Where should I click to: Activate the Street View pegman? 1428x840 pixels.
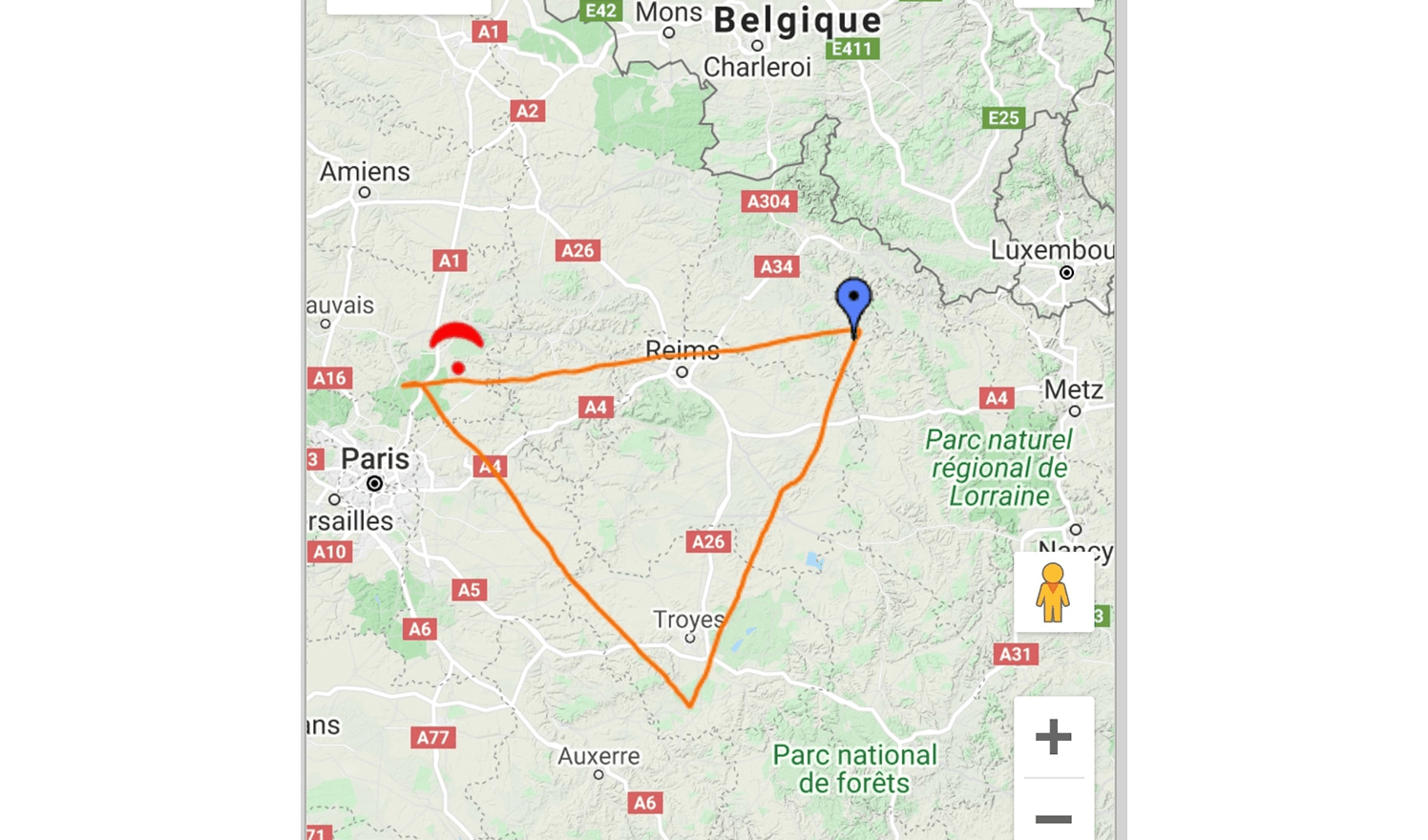pyautogui.click(x=1053, y=592)
